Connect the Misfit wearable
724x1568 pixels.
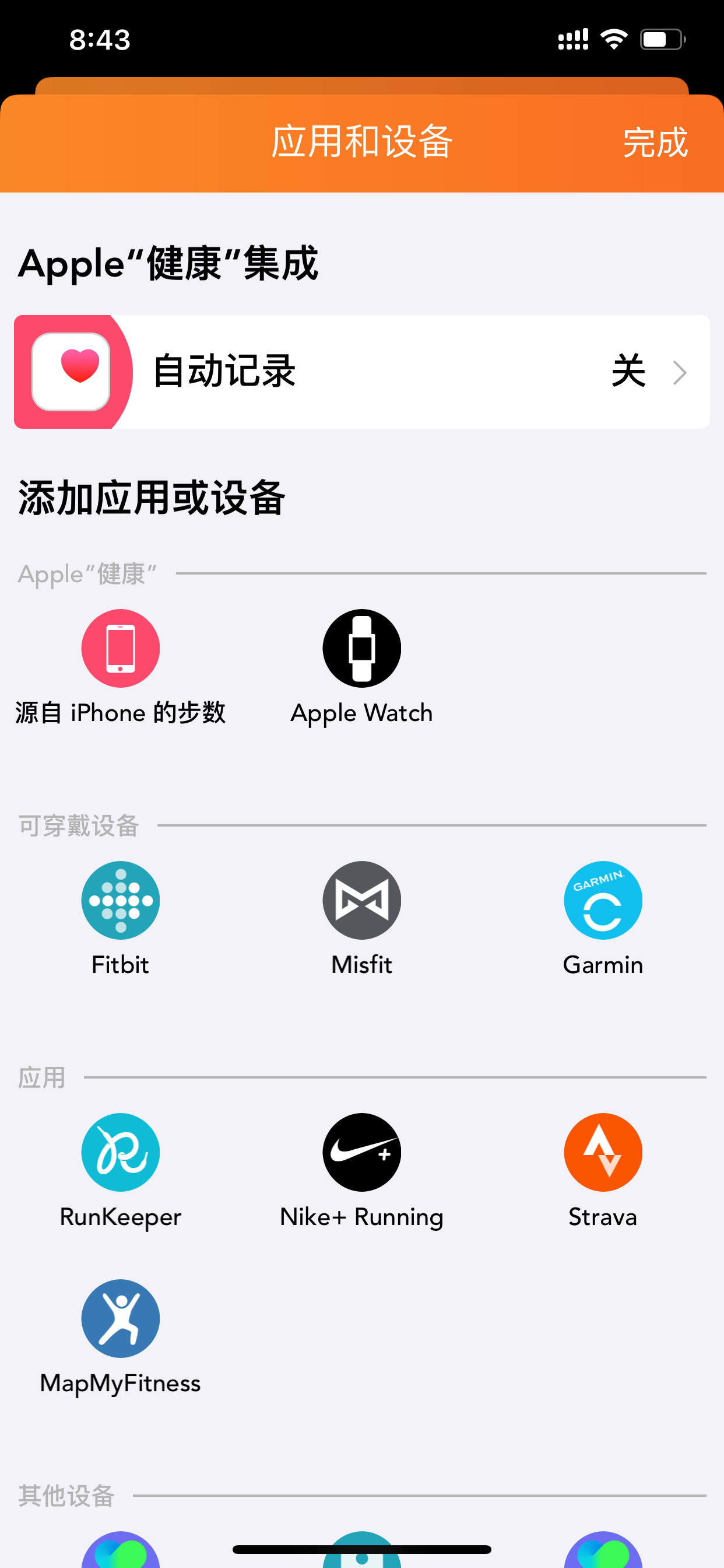pyautogui.click(x=361, y=919)
